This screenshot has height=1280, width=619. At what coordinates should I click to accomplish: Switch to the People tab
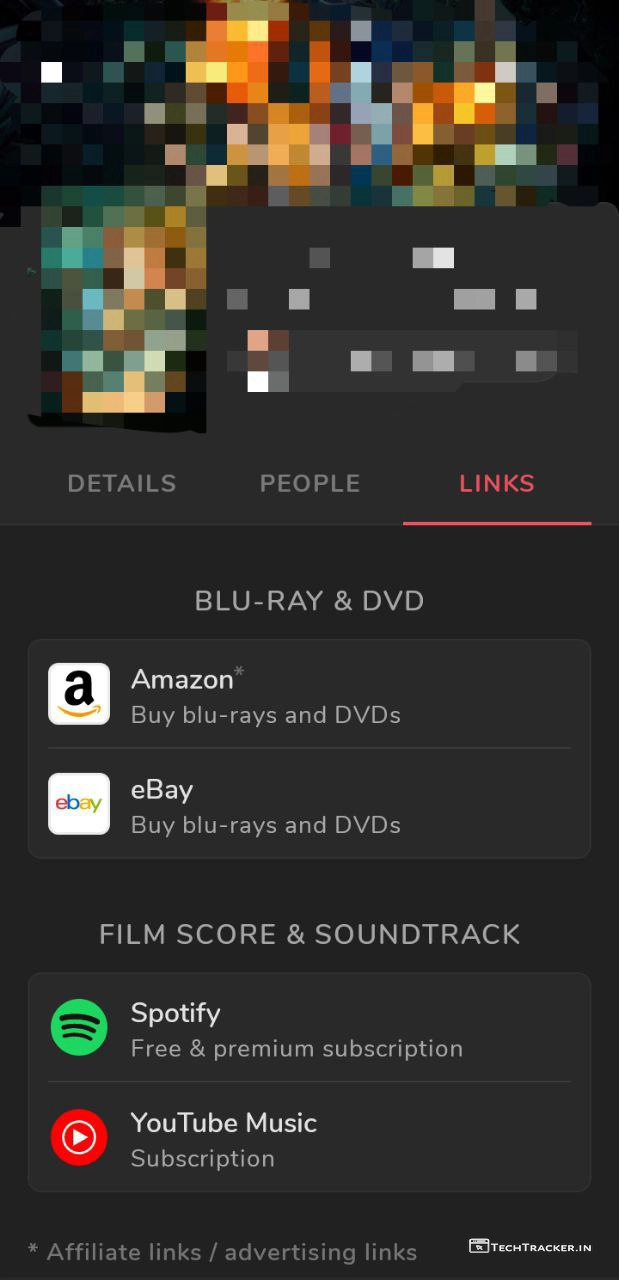[309, 484]
